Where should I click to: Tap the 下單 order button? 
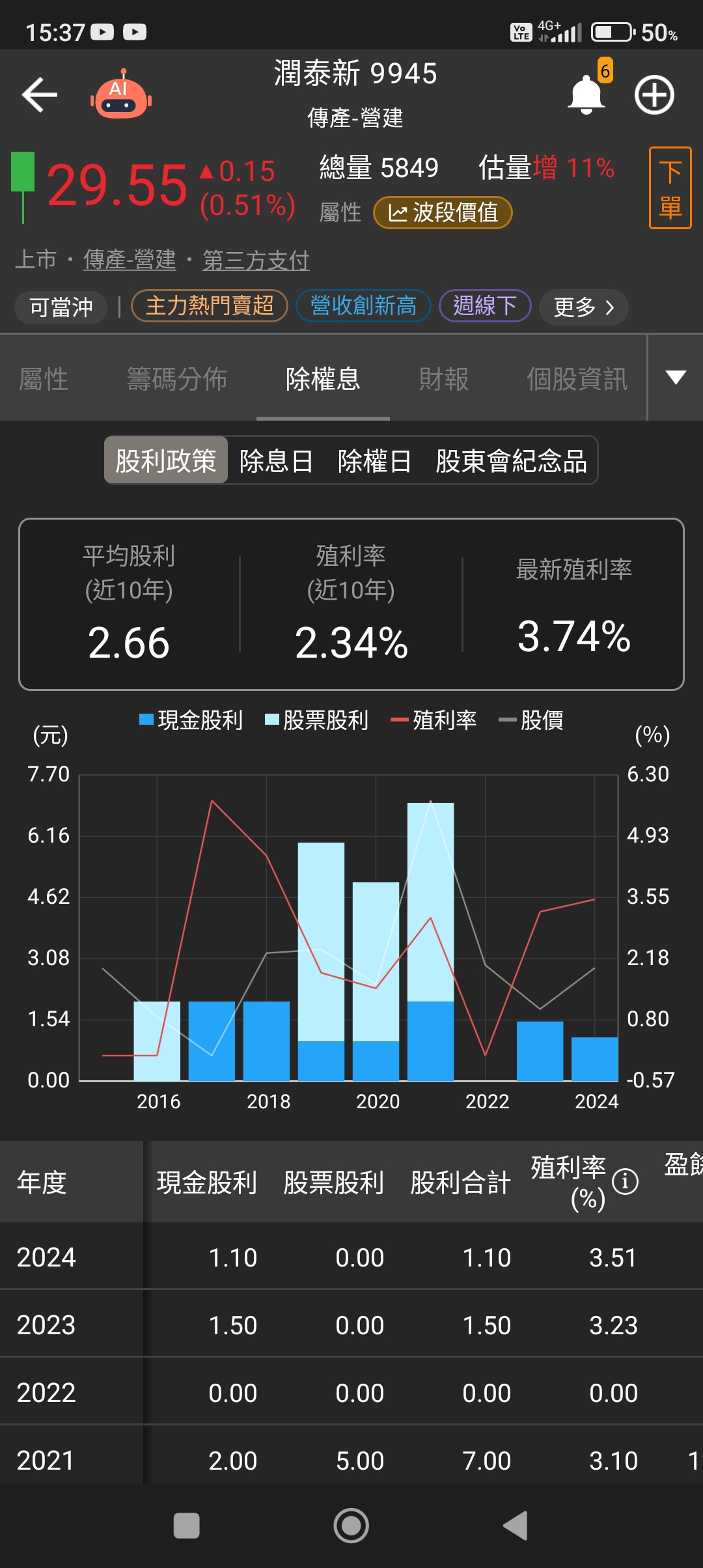670,188
